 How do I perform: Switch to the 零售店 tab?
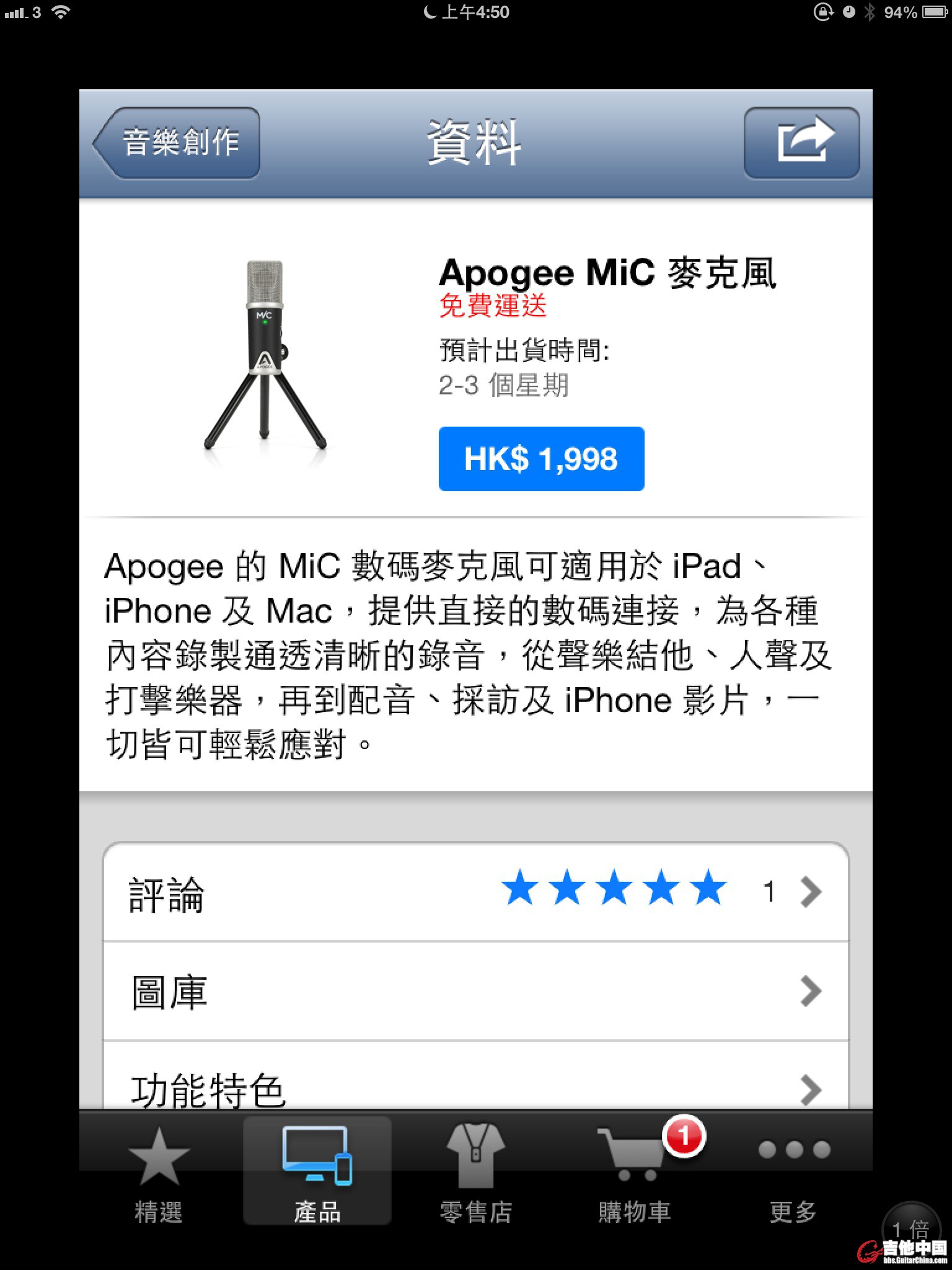tap(475, 1172)
